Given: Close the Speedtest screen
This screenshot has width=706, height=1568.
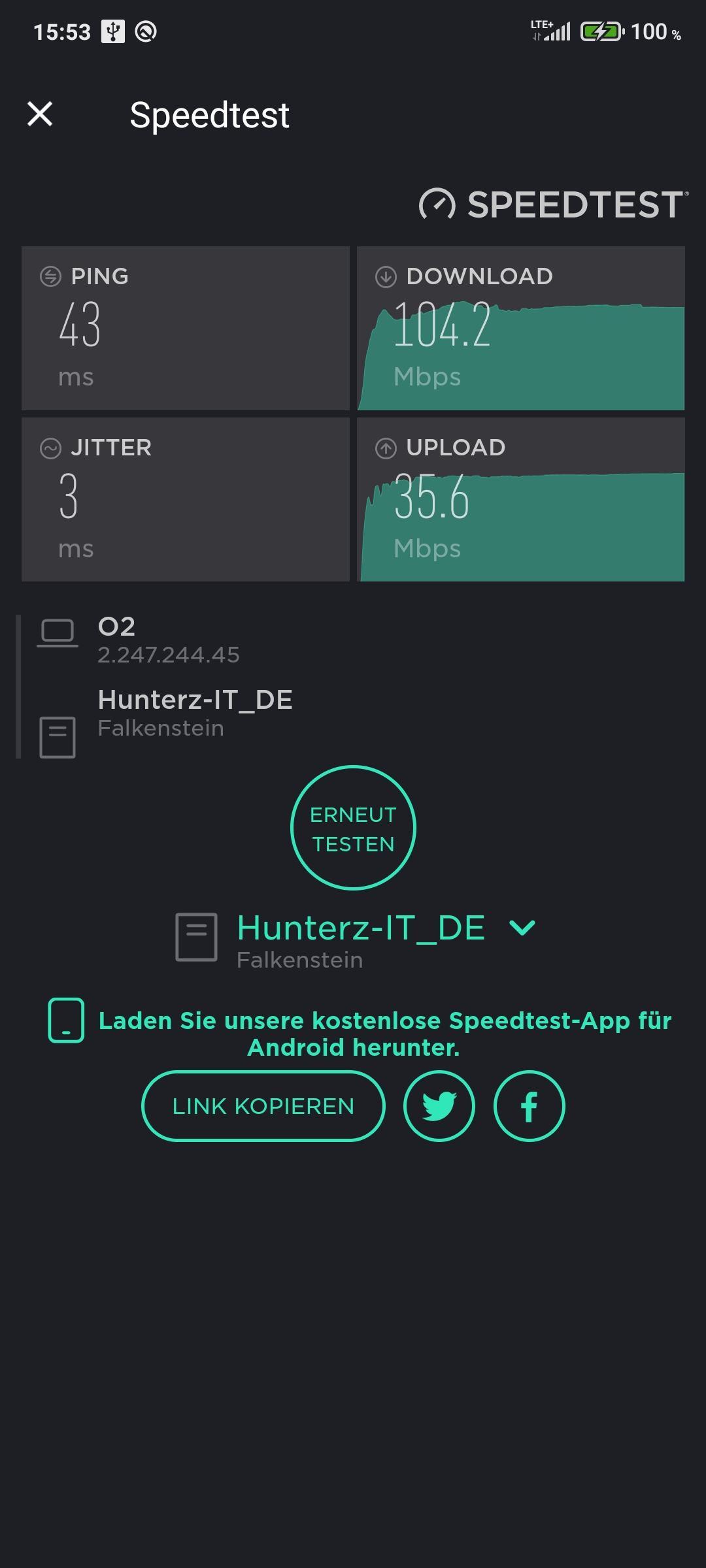Looking at the screenshot, I should pyautogui.click(x=40, y=114).
